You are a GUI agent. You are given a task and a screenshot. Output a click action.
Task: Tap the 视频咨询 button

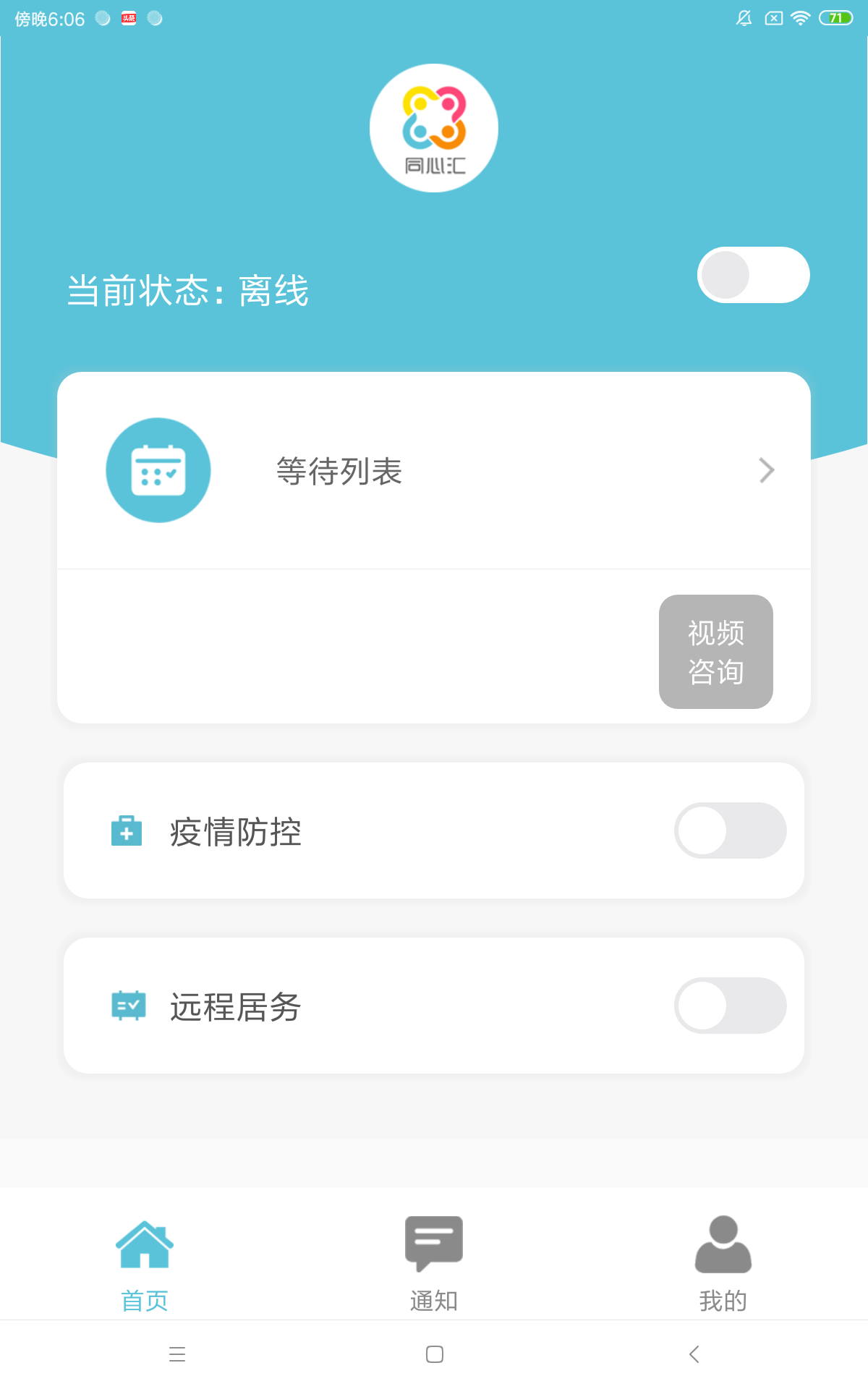click(x=715, y=652)
